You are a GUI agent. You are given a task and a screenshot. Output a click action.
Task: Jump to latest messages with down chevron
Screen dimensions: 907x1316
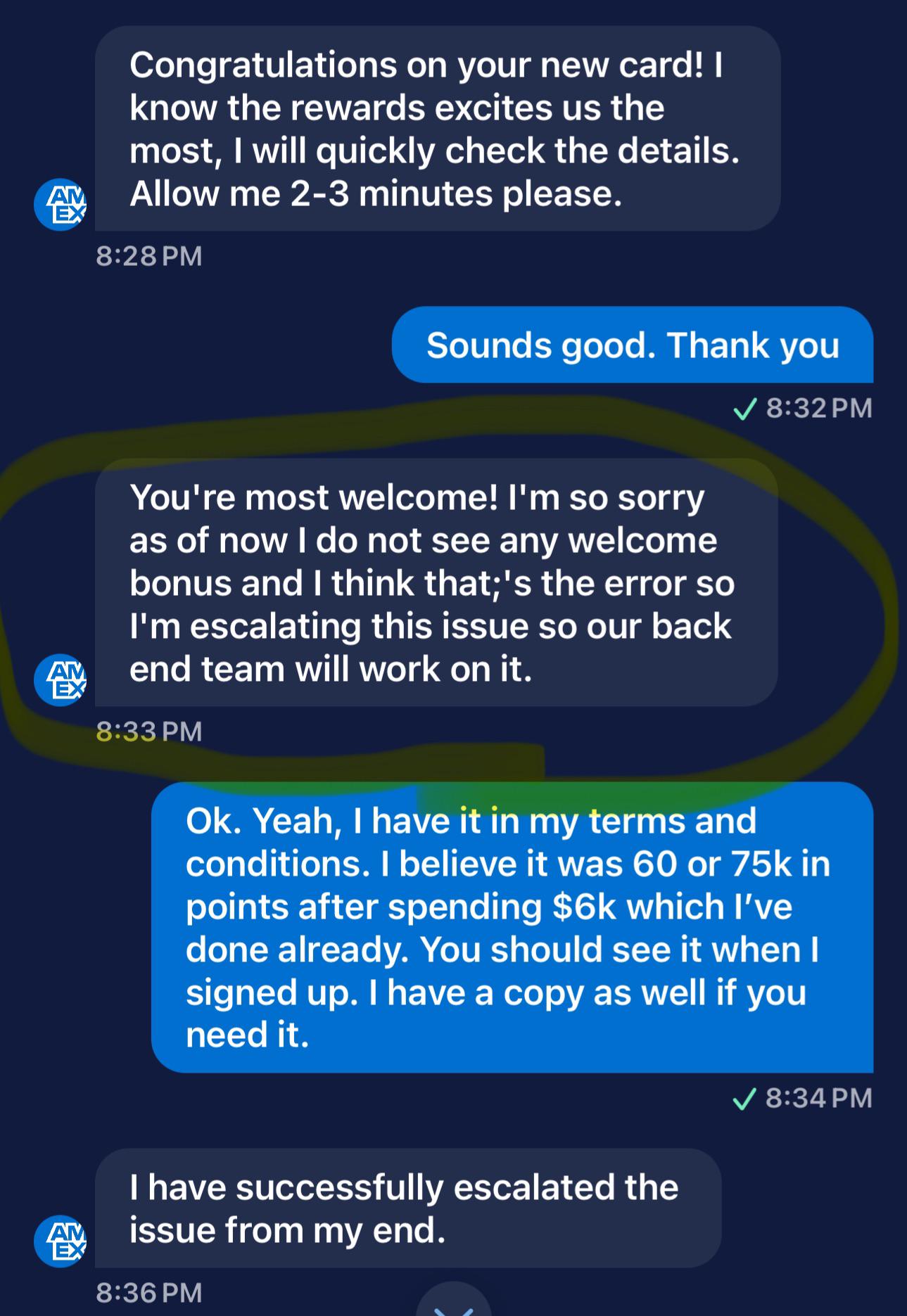(x=454, y=1303)
